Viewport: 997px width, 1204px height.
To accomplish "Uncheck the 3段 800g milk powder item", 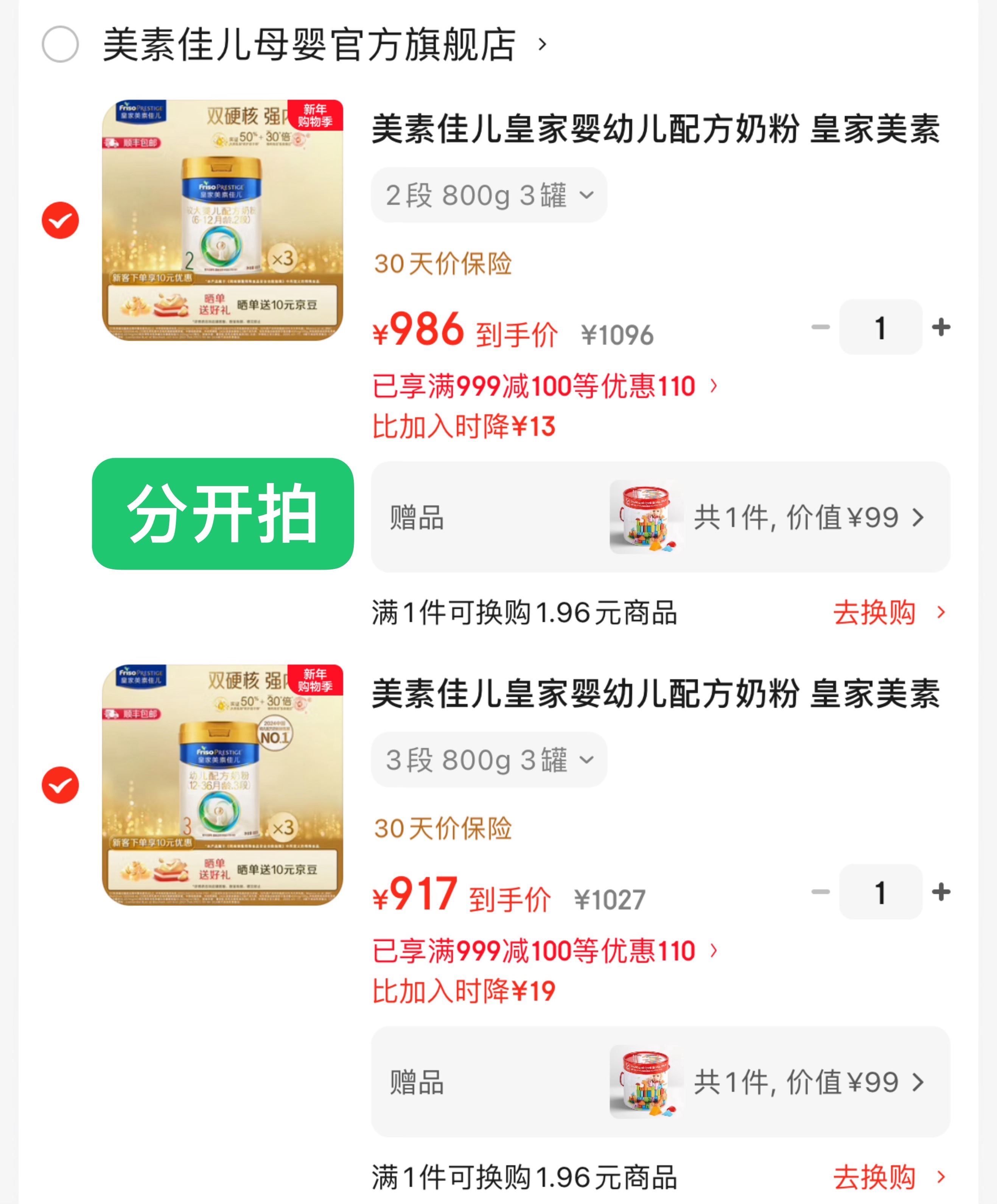I will [60, 785].
